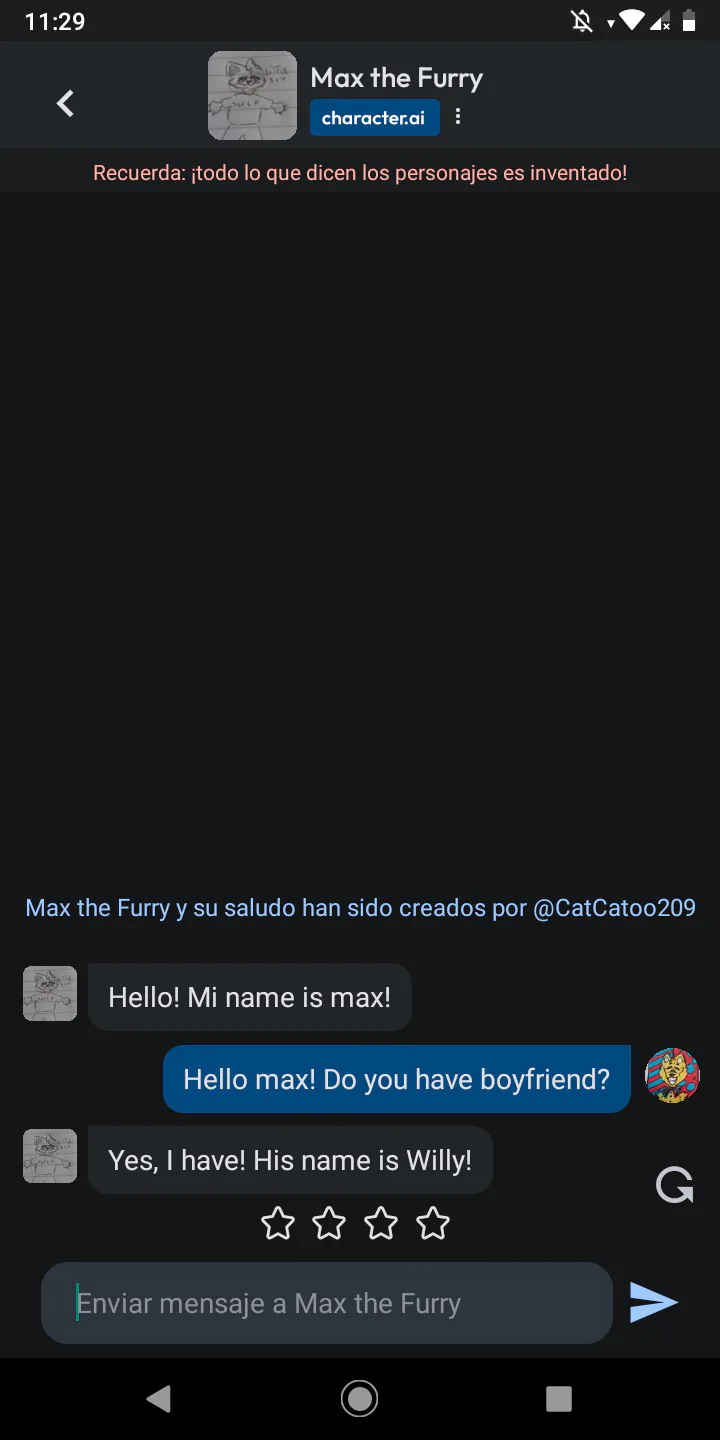Regenerate Max's last reply
The height and width of the screenshot is (1440, 720).
coord(675,1186)
